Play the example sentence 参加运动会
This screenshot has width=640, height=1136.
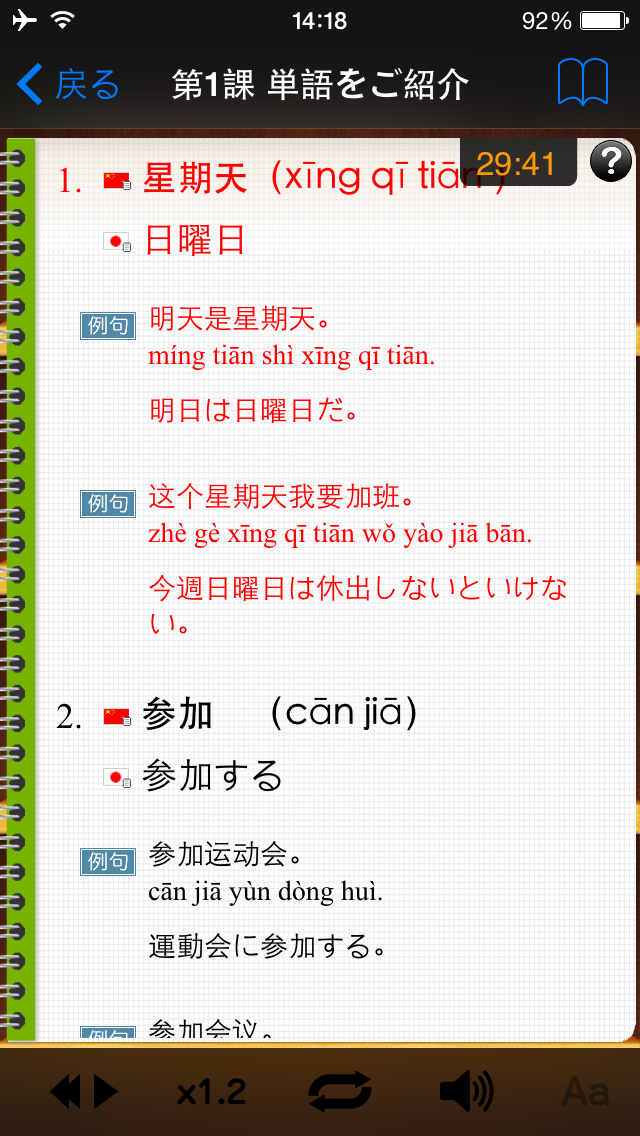tap(108, 860)
